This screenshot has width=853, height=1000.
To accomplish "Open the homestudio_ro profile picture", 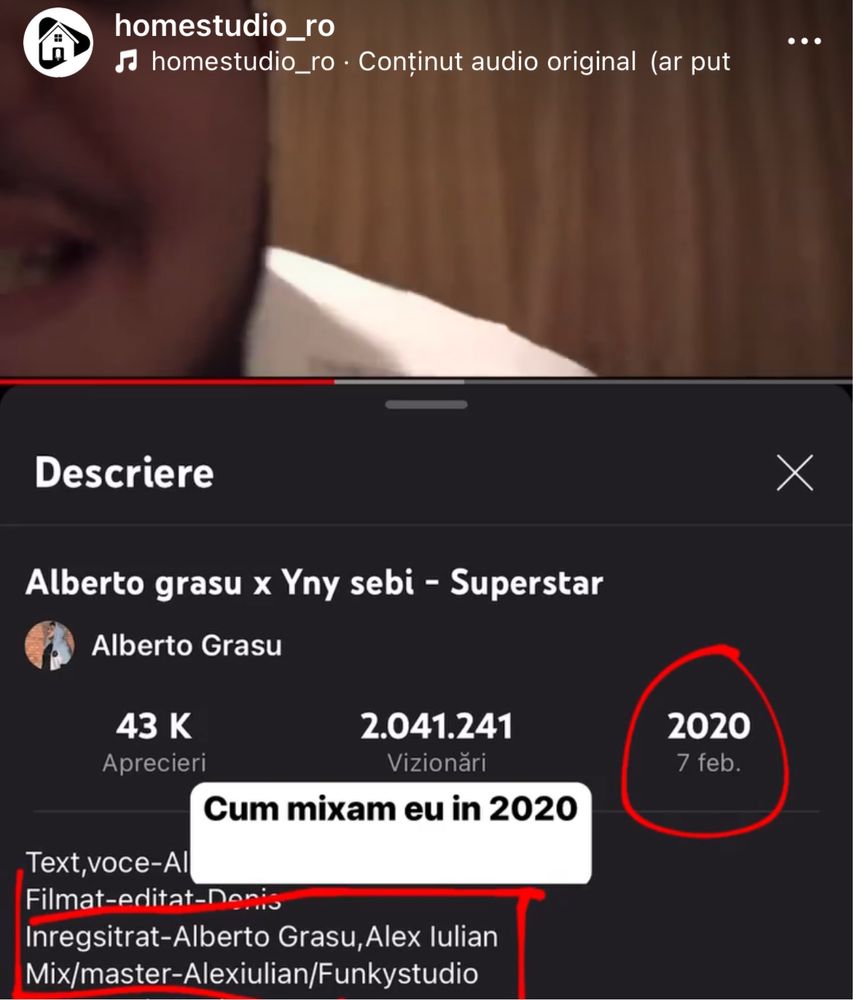I will point(57,42).
